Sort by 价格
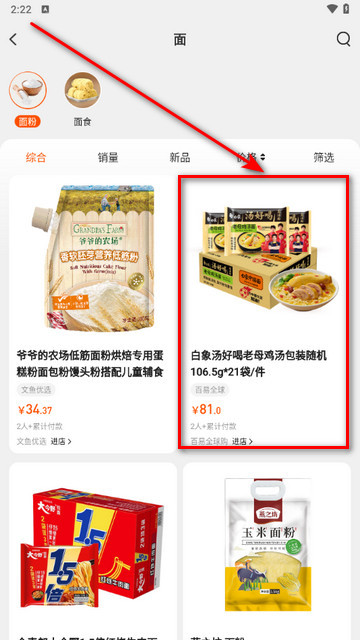The height and width of the screenshot is (640, 360). pyautogui.click(x=251, y=158)
